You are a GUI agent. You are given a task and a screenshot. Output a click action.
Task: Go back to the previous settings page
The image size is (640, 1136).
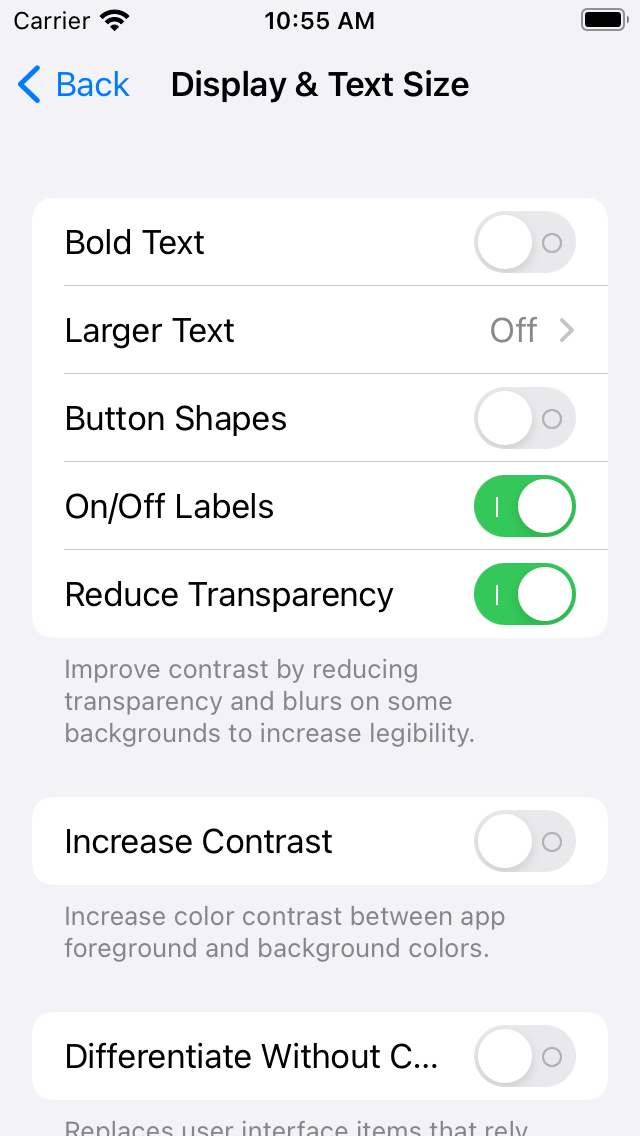click(74, 85)
